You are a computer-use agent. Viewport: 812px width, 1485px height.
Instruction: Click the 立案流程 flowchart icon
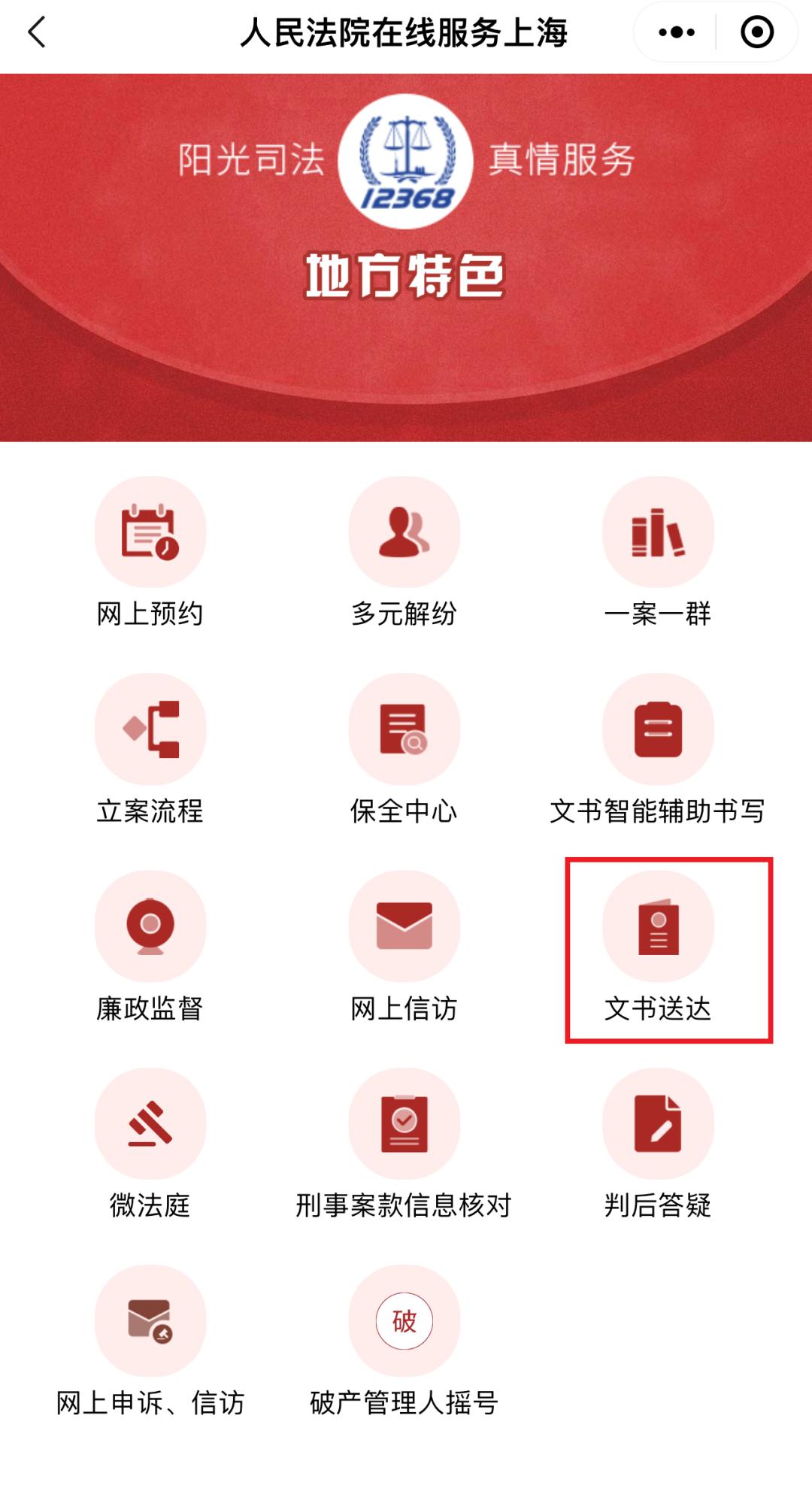click(150, 728)
